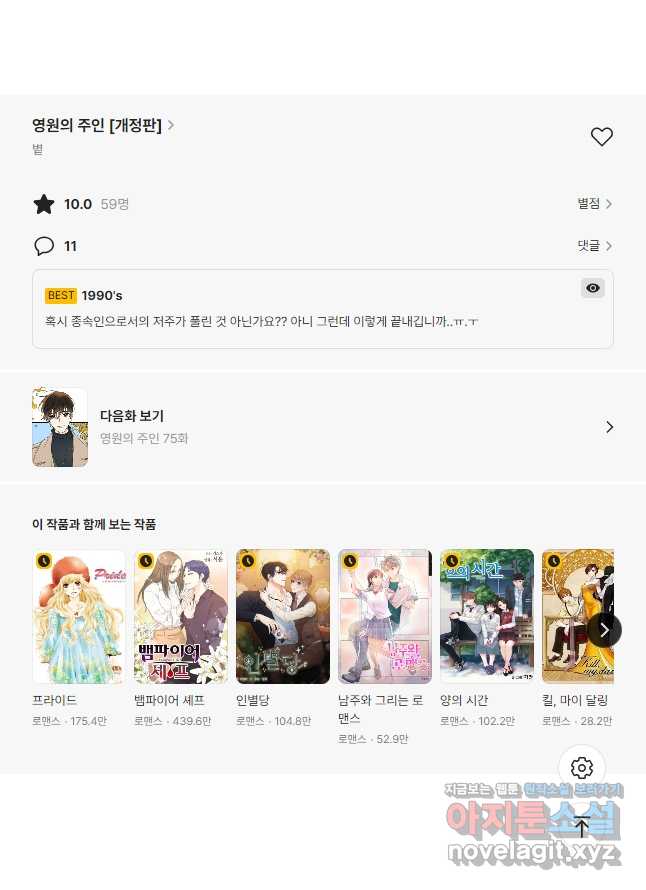This screenshot has width=646, height=890.
Task: Open the 별점 rating page
Action: pyautogui.click(x=594, y=204)
